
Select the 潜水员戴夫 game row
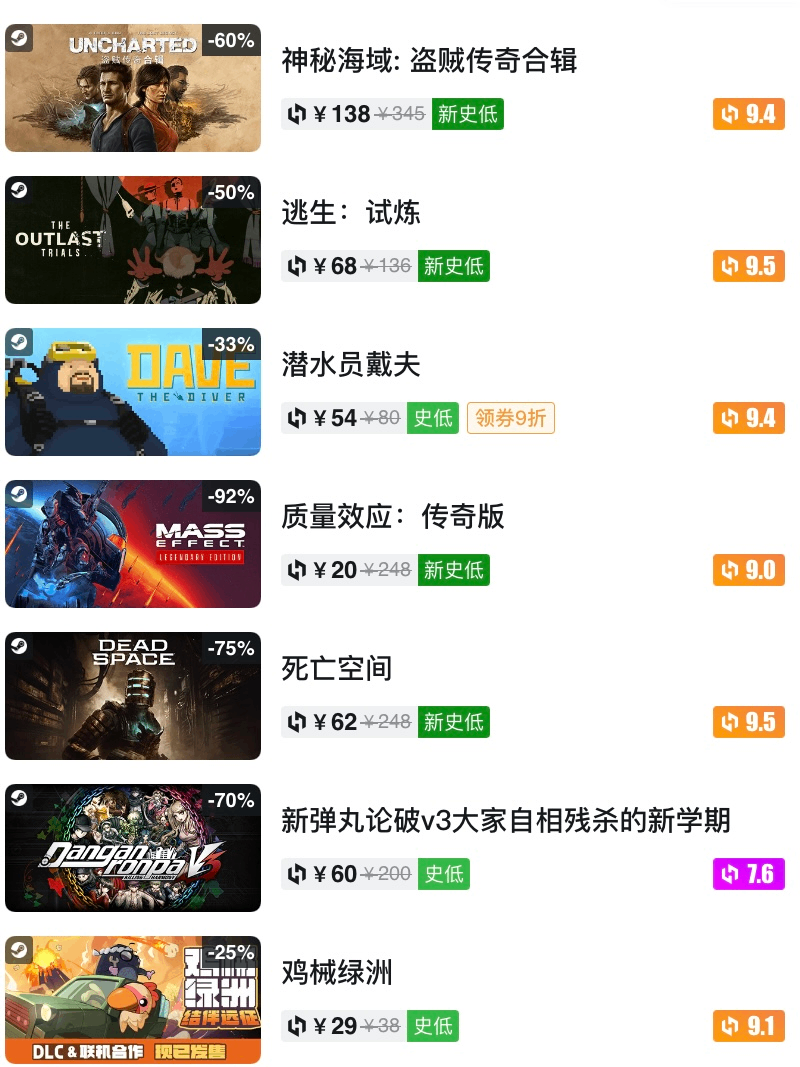[351, 365]
